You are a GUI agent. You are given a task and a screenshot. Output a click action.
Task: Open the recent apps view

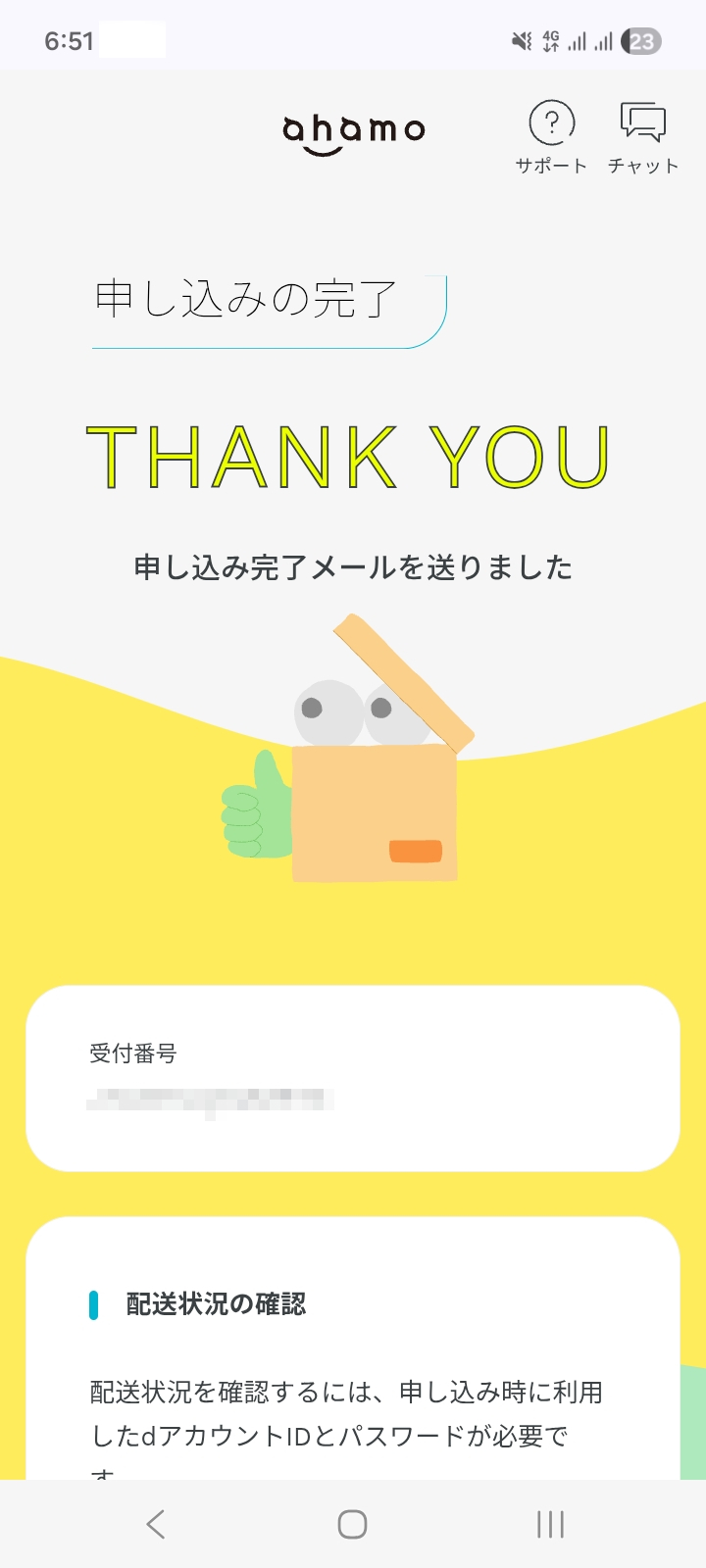550,1524
